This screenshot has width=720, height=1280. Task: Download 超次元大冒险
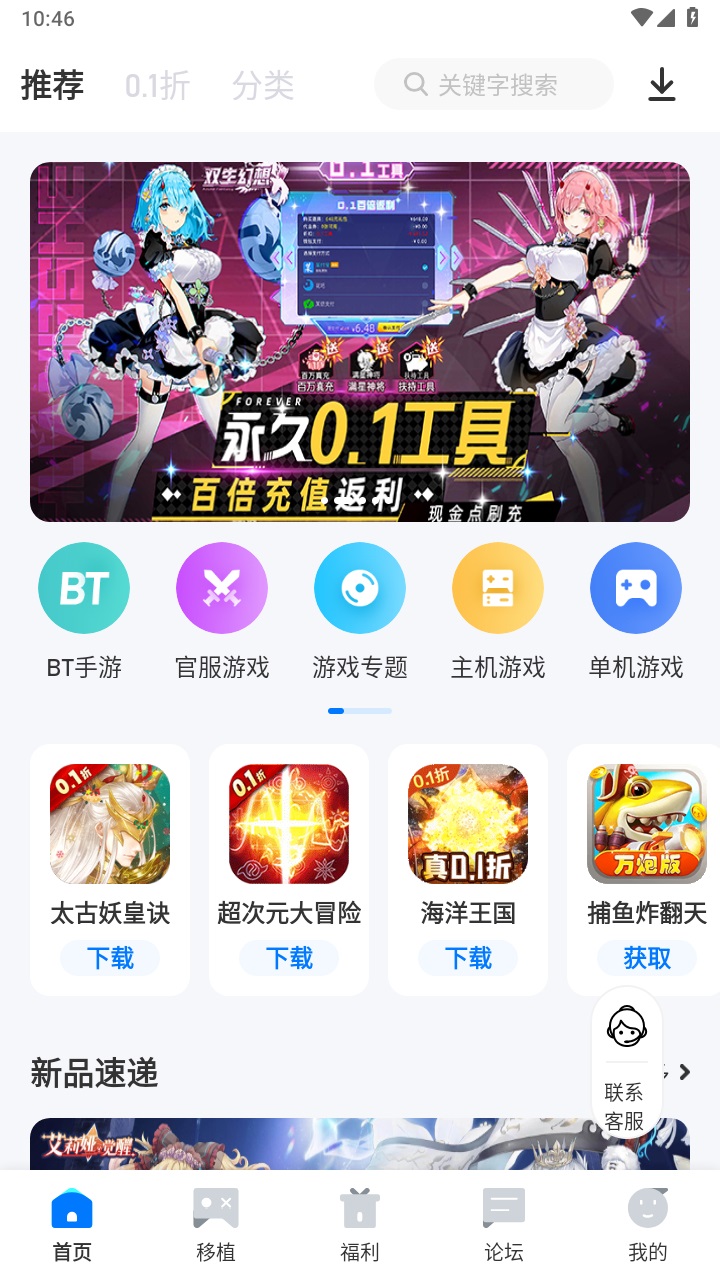[x=289, y=958]
